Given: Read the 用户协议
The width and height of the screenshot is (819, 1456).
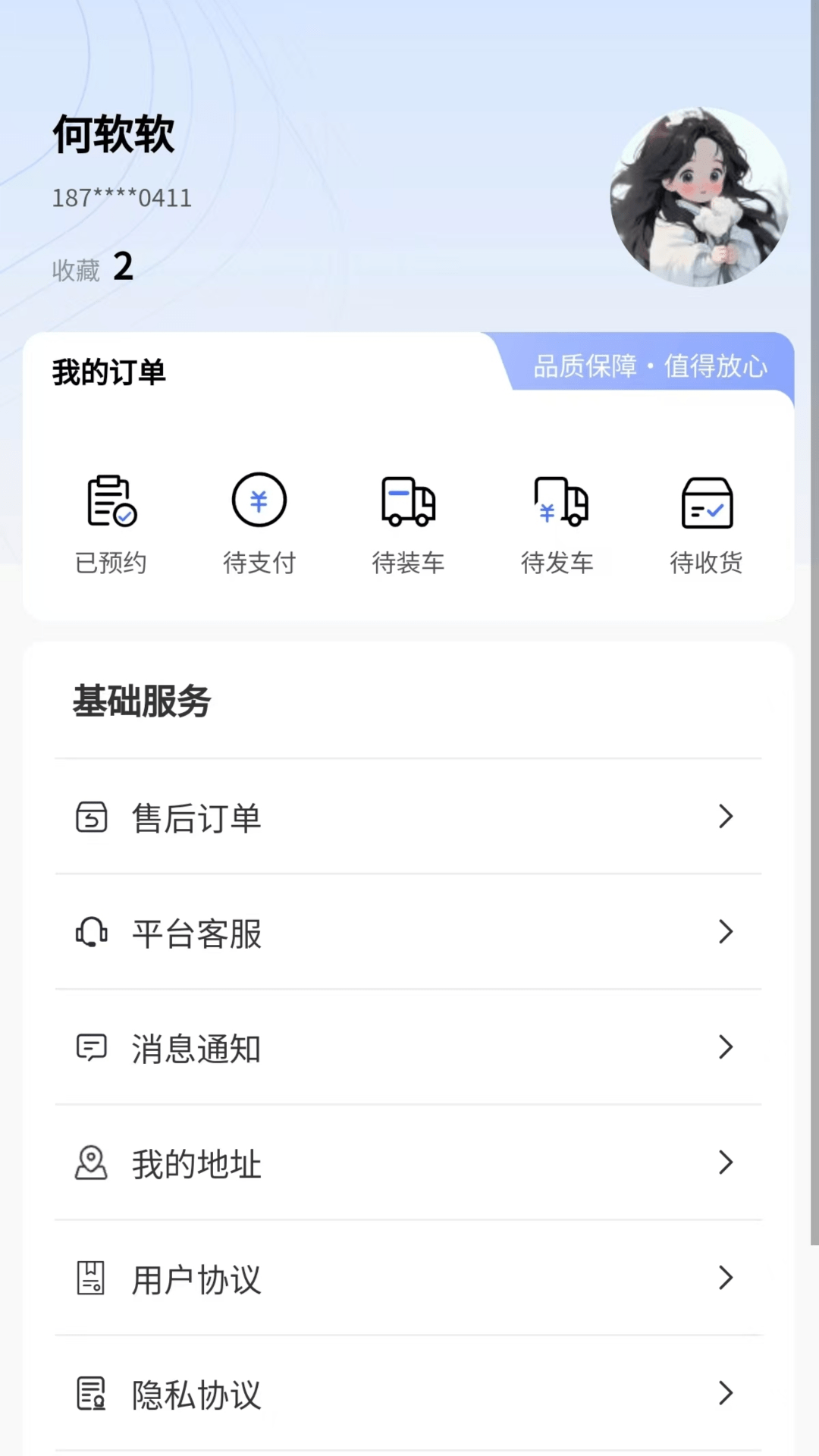Looking at the screenshot, I should [408, 1278].
